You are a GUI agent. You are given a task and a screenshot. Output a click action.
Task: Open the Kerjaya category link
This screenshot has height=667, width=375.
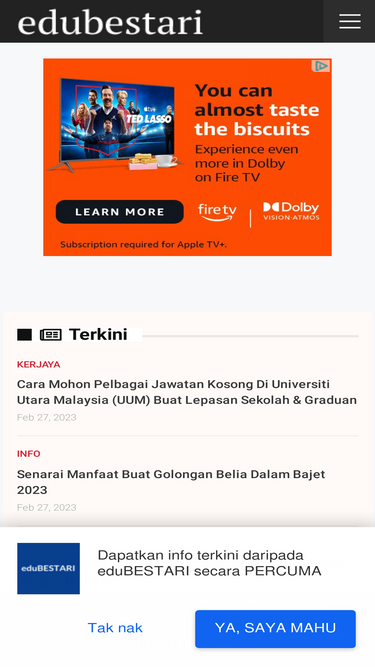coord(39,365)
